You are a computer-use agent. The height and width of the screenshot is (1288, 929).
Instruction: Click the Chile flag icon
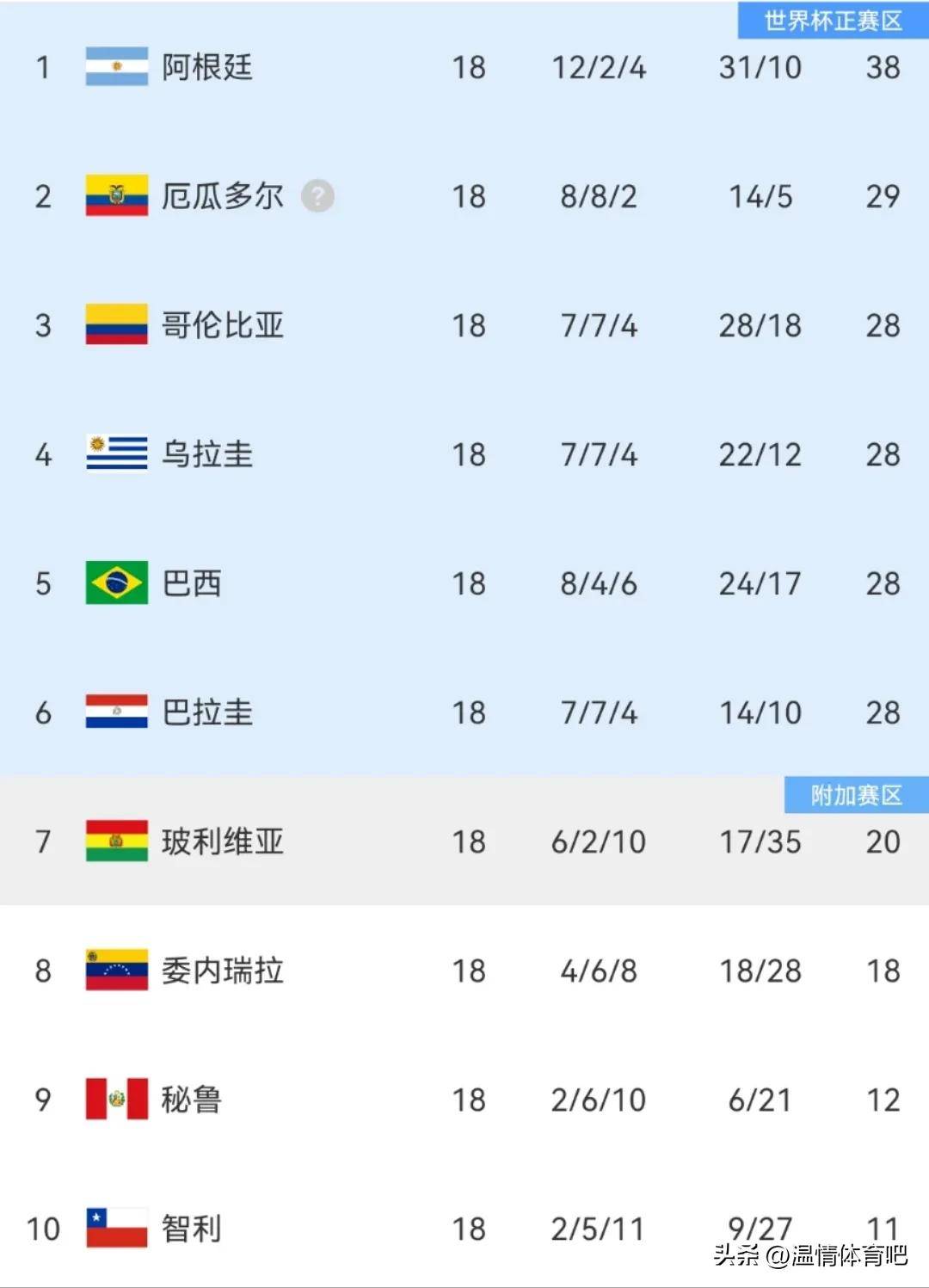[x=119, y=1229]
